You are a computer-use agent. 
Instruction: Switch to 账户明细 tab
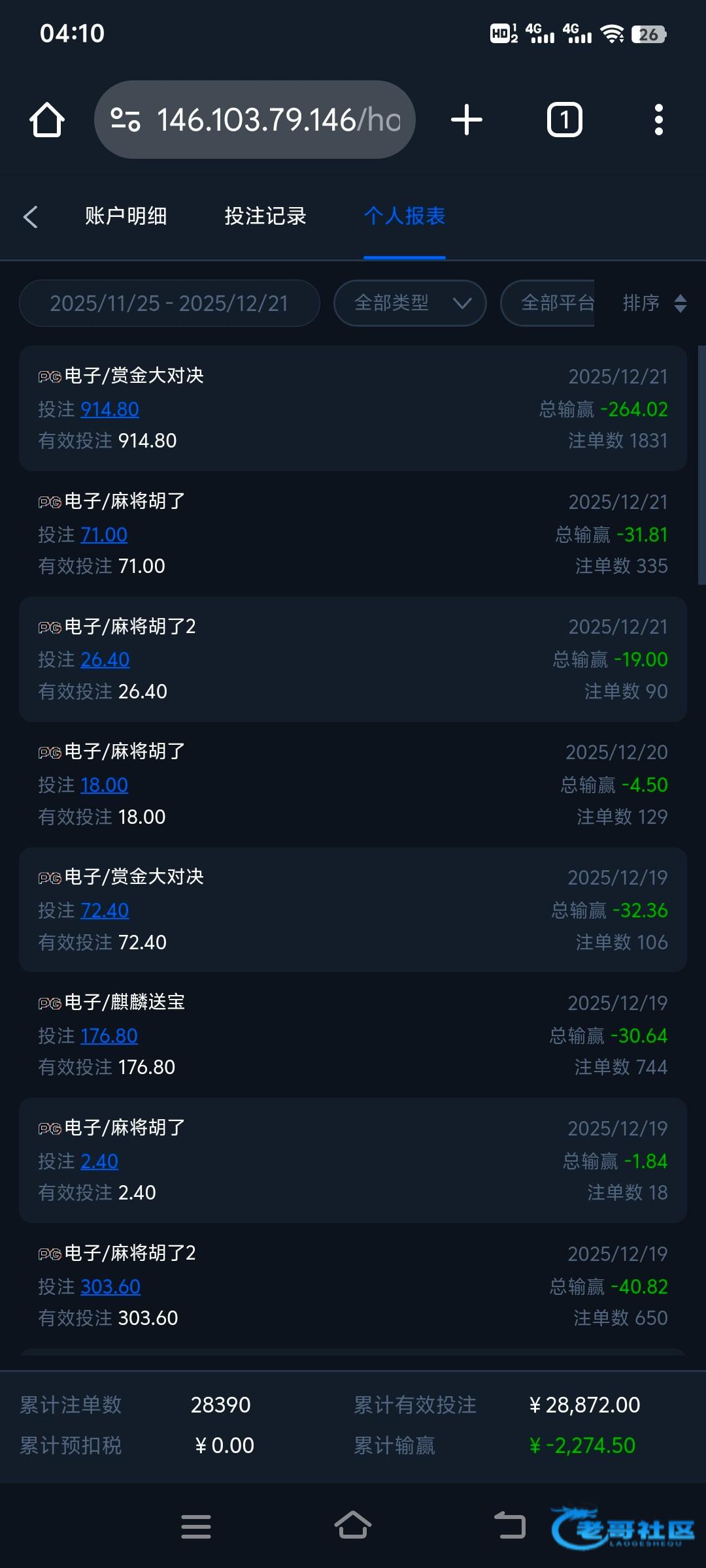[x=126, y=216]
